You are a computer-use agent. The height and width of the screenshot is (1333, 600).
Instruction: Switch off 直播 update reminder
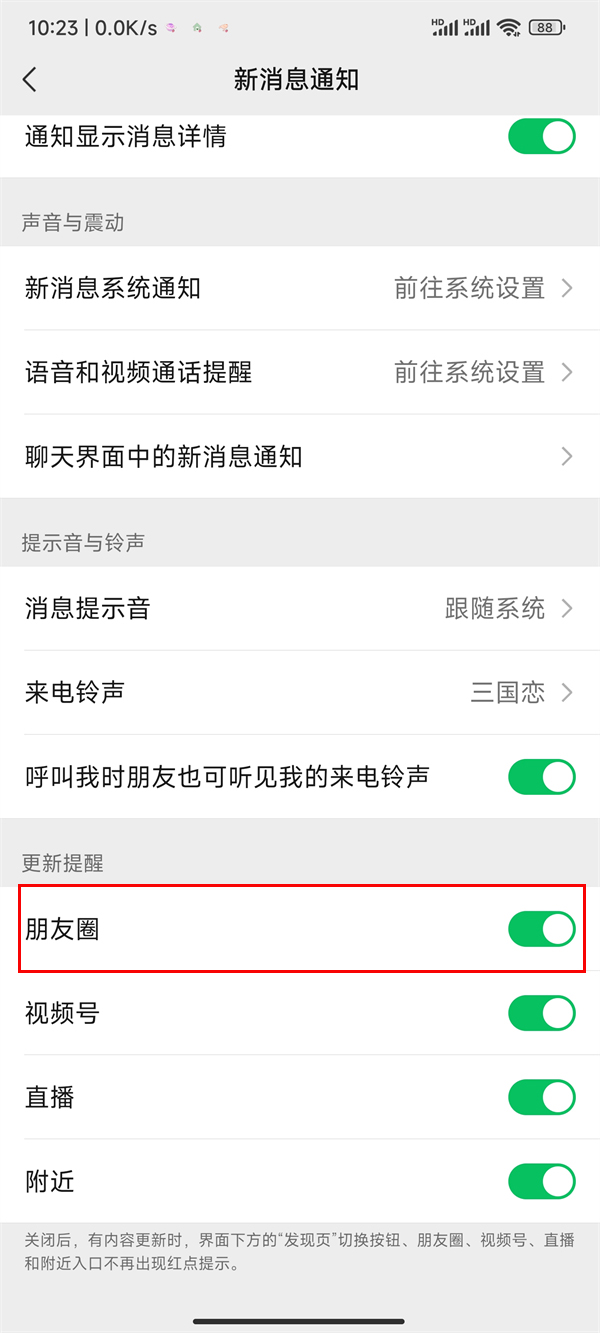(x=542, y=1097)
